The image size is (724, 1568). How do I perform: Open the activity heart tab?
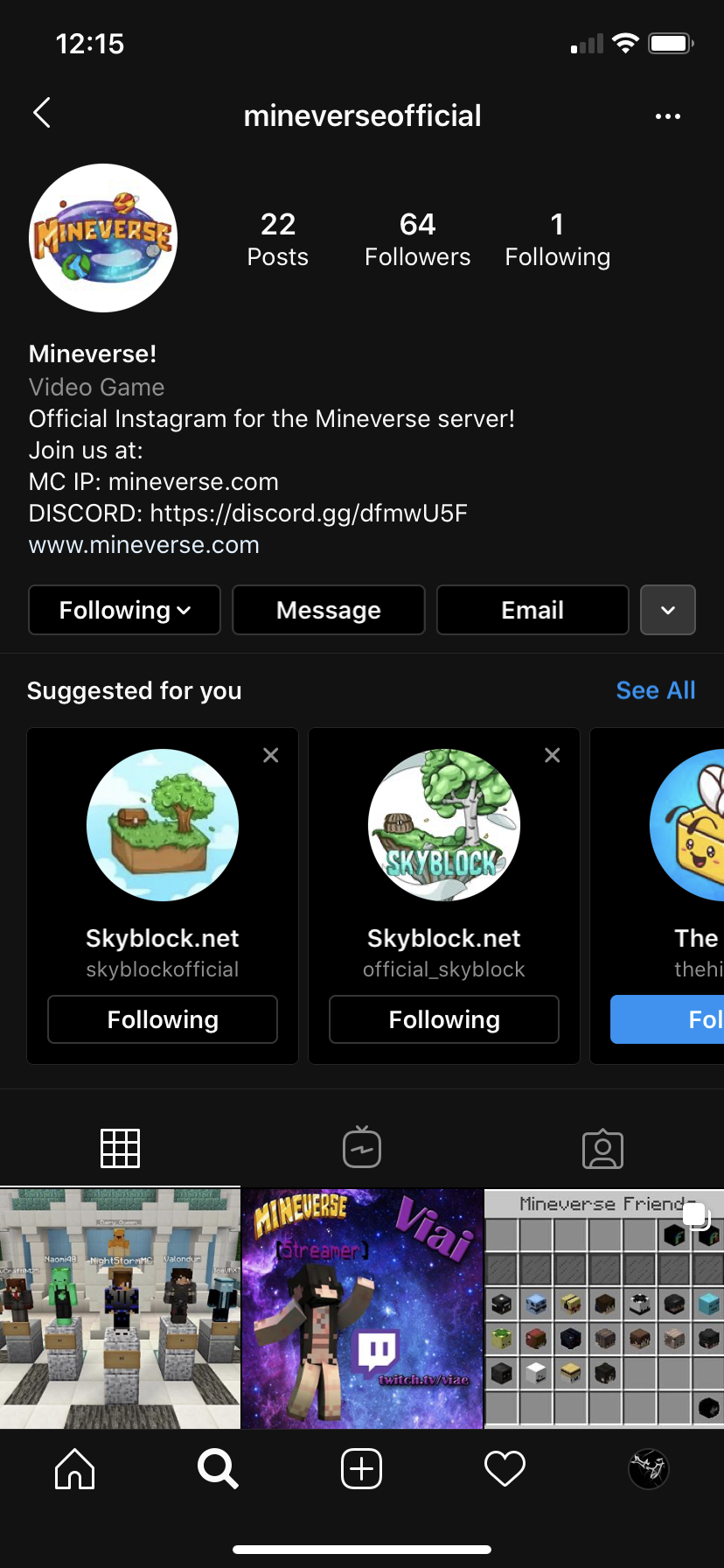click(x=505, y=1469)
